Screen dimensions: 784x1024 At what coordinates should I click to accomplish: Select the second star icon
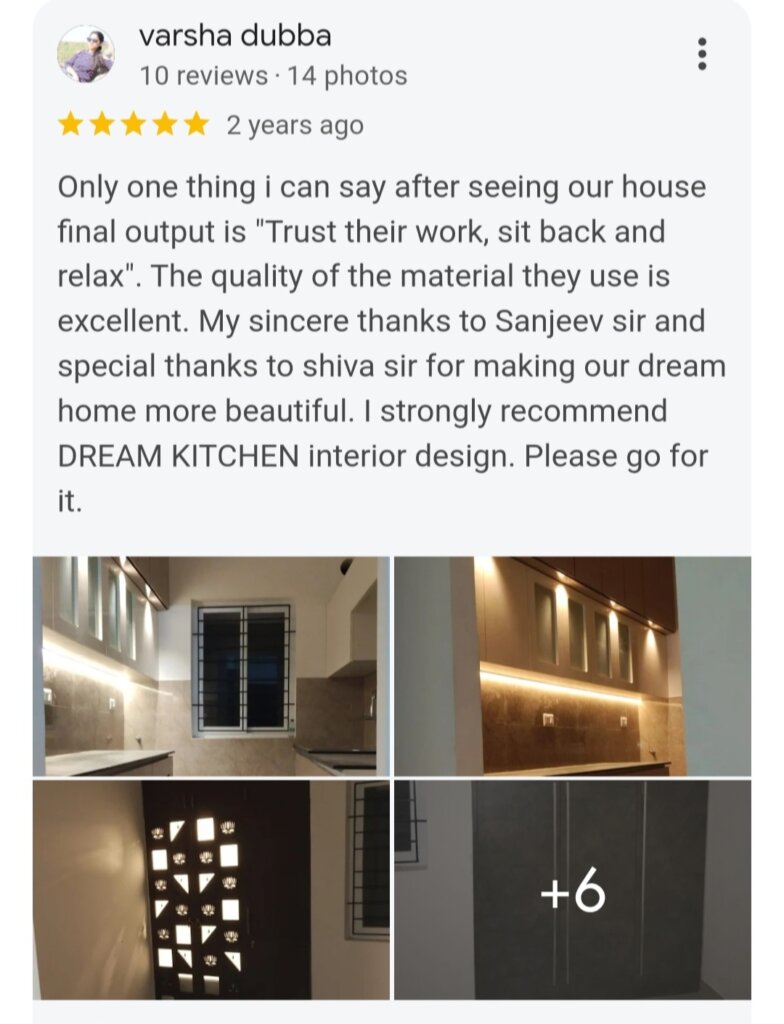pyautogui.click(x=103, y=125)
